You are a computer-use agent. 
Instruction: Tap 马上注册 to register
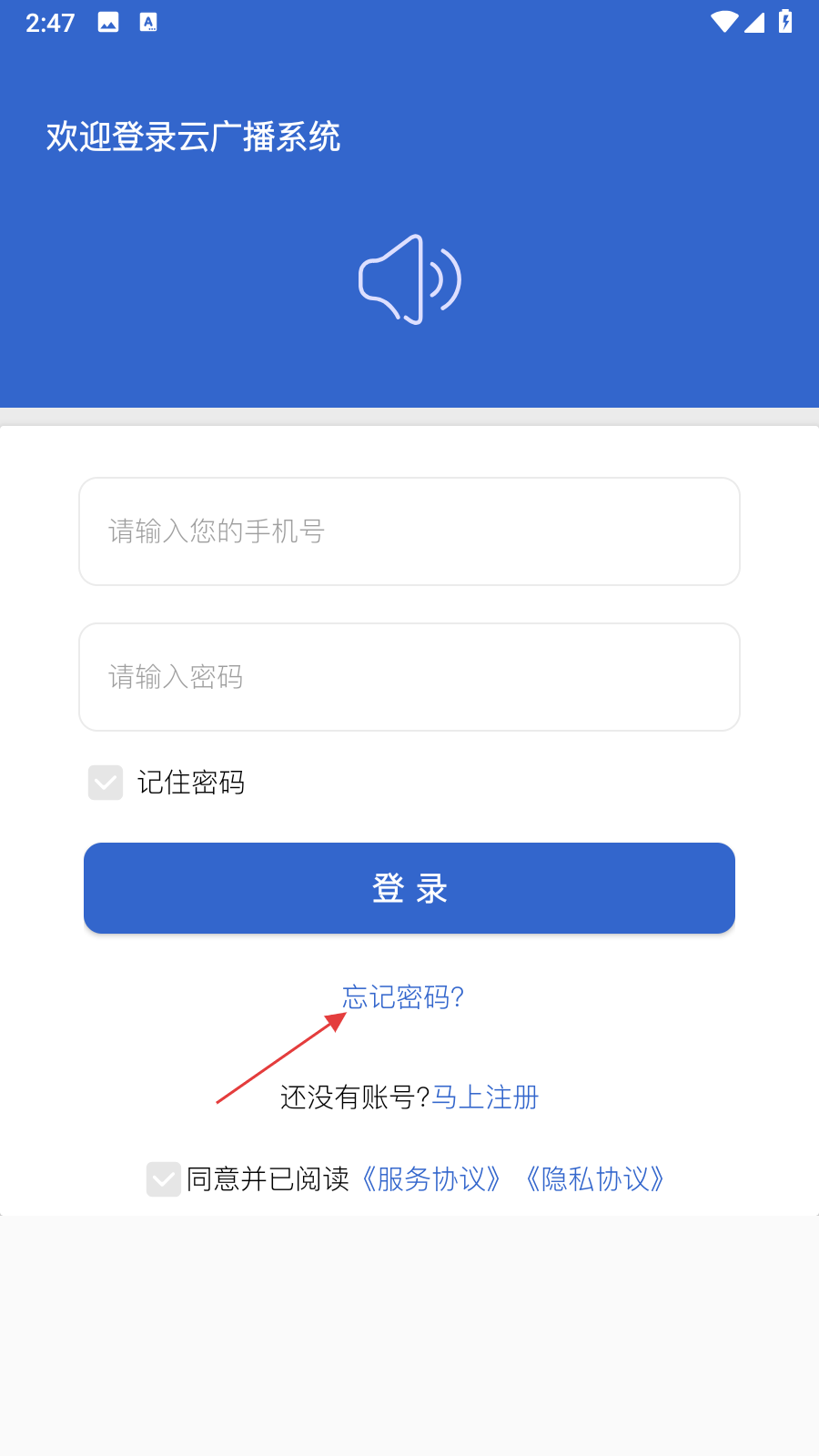[x=485, y=1097]
